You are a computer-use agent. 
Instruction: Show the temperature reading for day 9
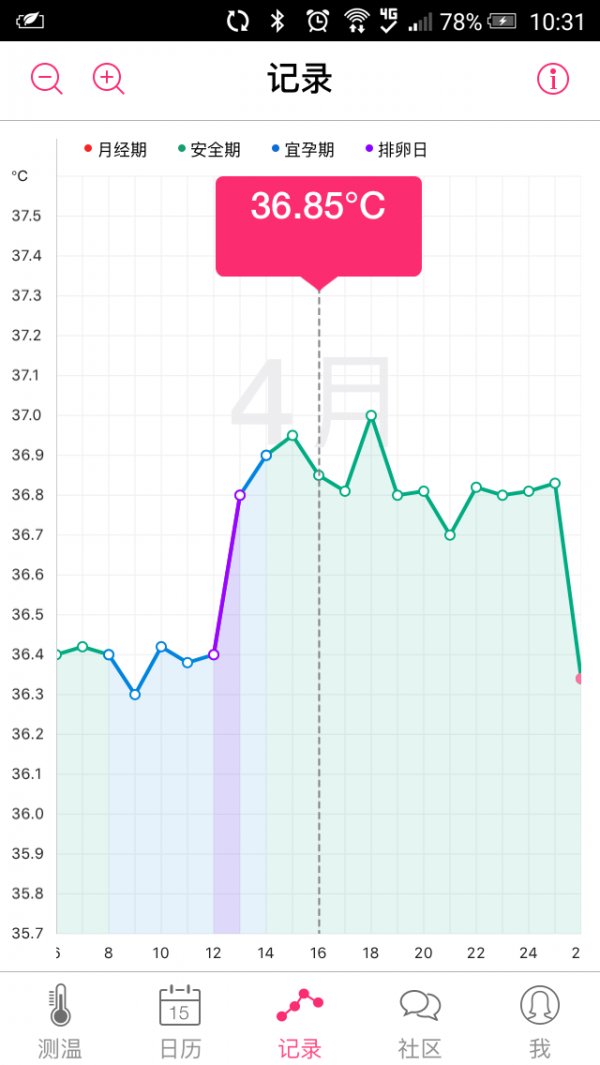point(135,694)
